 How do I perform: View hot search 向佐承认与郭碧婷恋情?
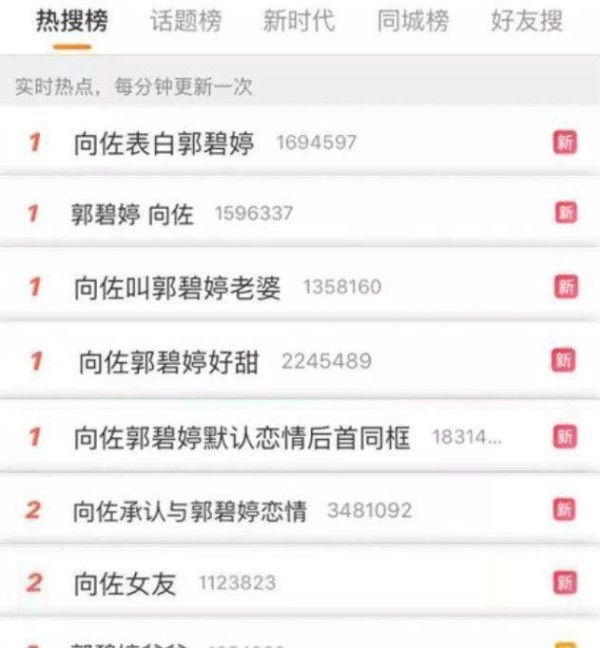pos(189,510)
